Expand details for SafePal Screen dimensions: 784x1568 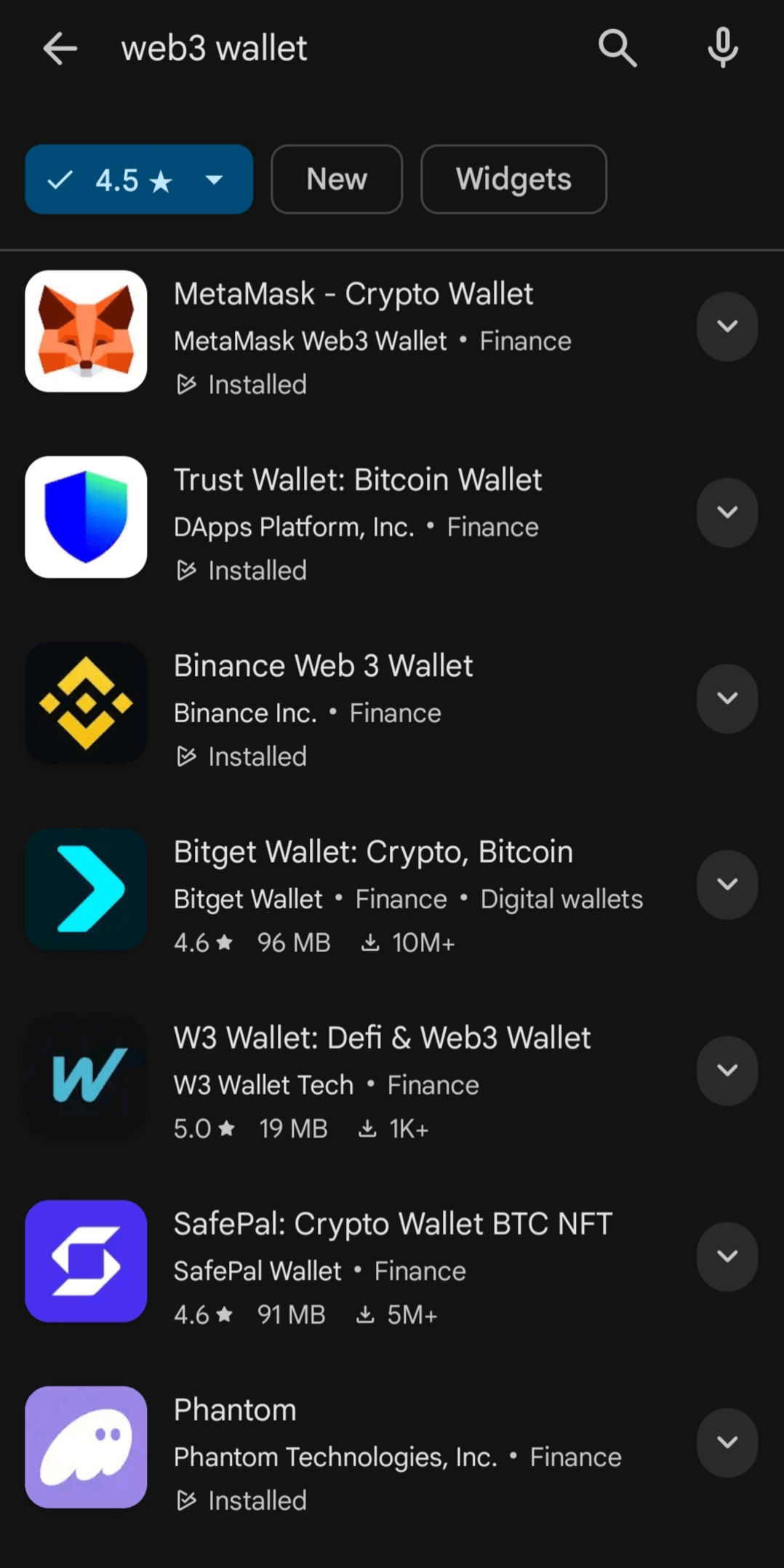pos(727,1257)
